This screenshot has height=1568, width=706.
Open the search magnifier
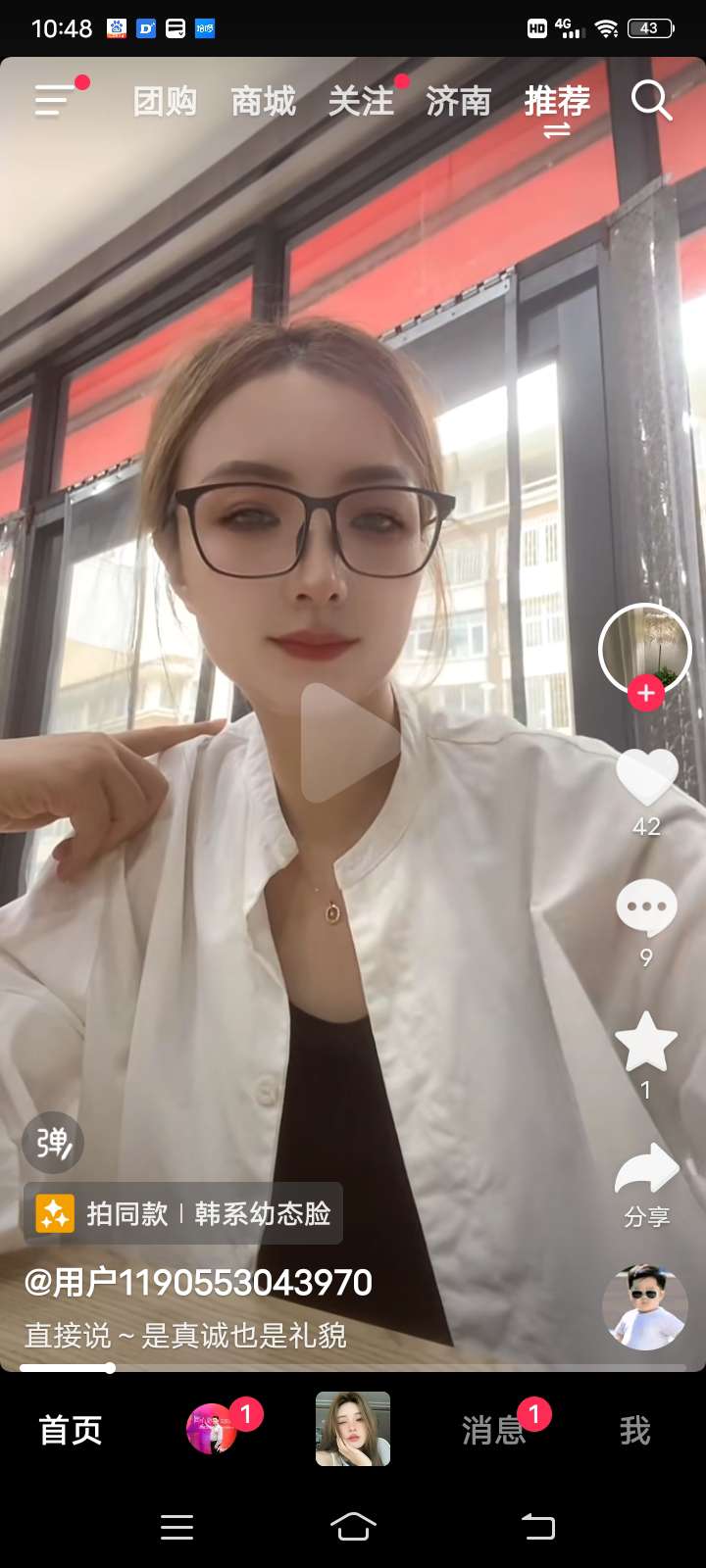pyautogui.click(x=651, y=100)
